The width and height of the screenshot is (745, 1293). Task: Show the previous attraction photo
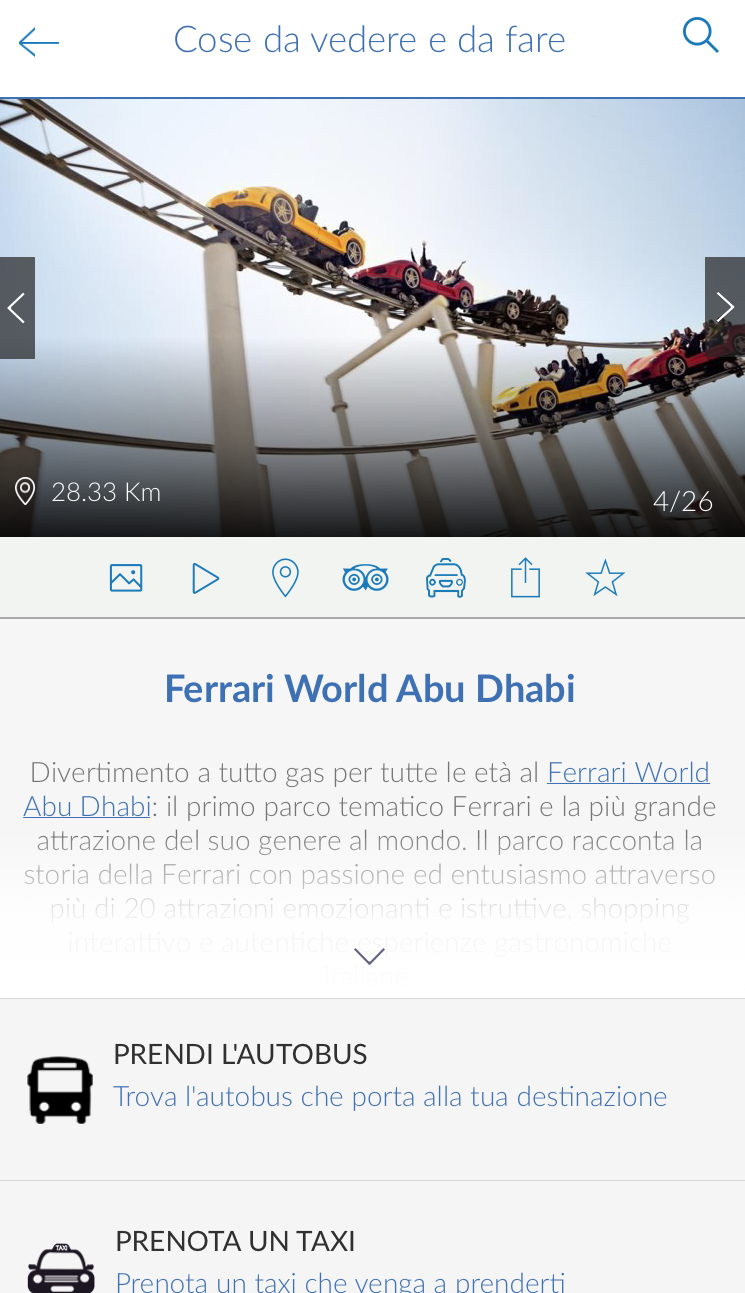click(17, 308)
